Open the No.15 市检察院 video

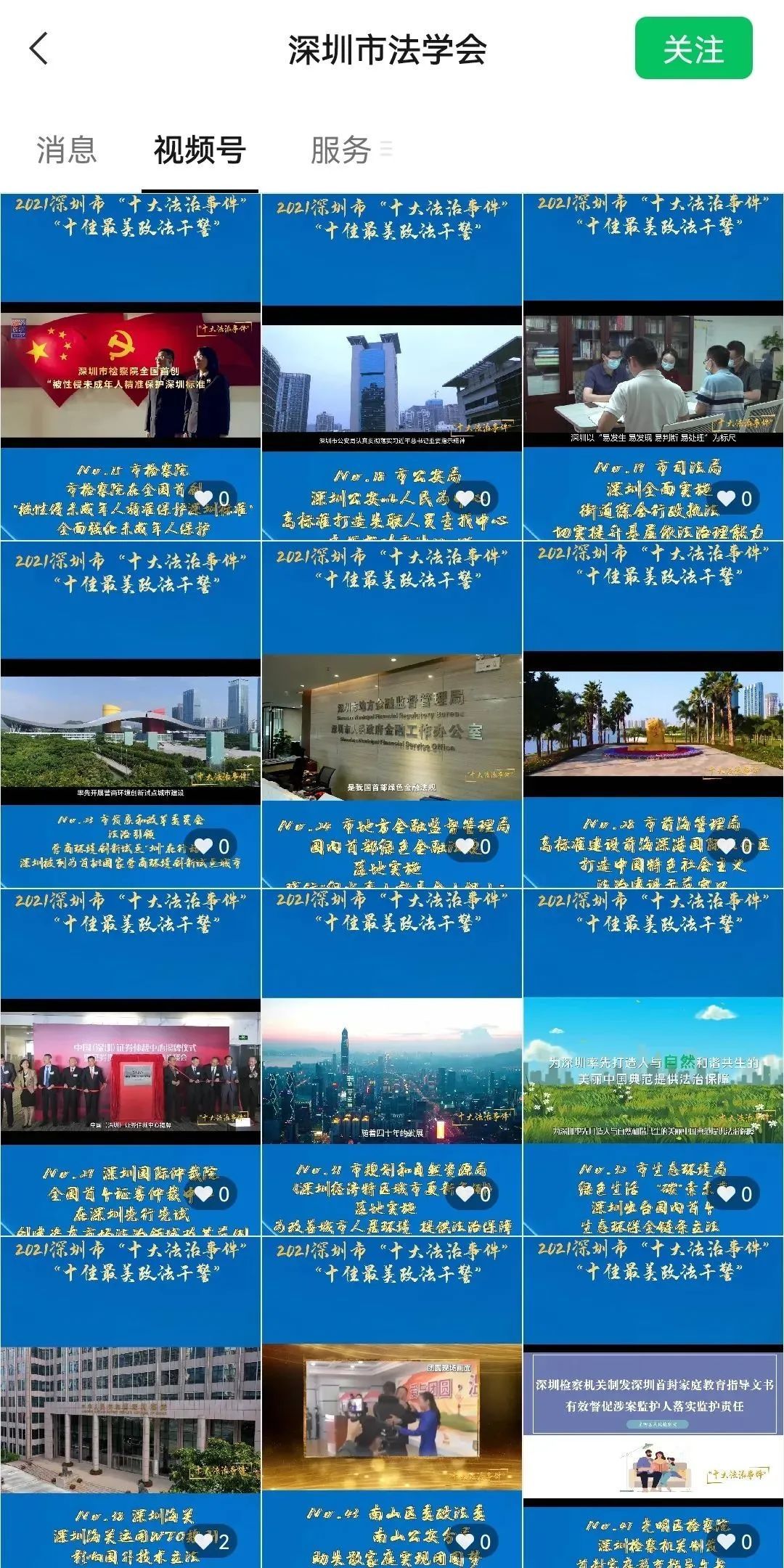pyautogui.click(x=131, y=367)
